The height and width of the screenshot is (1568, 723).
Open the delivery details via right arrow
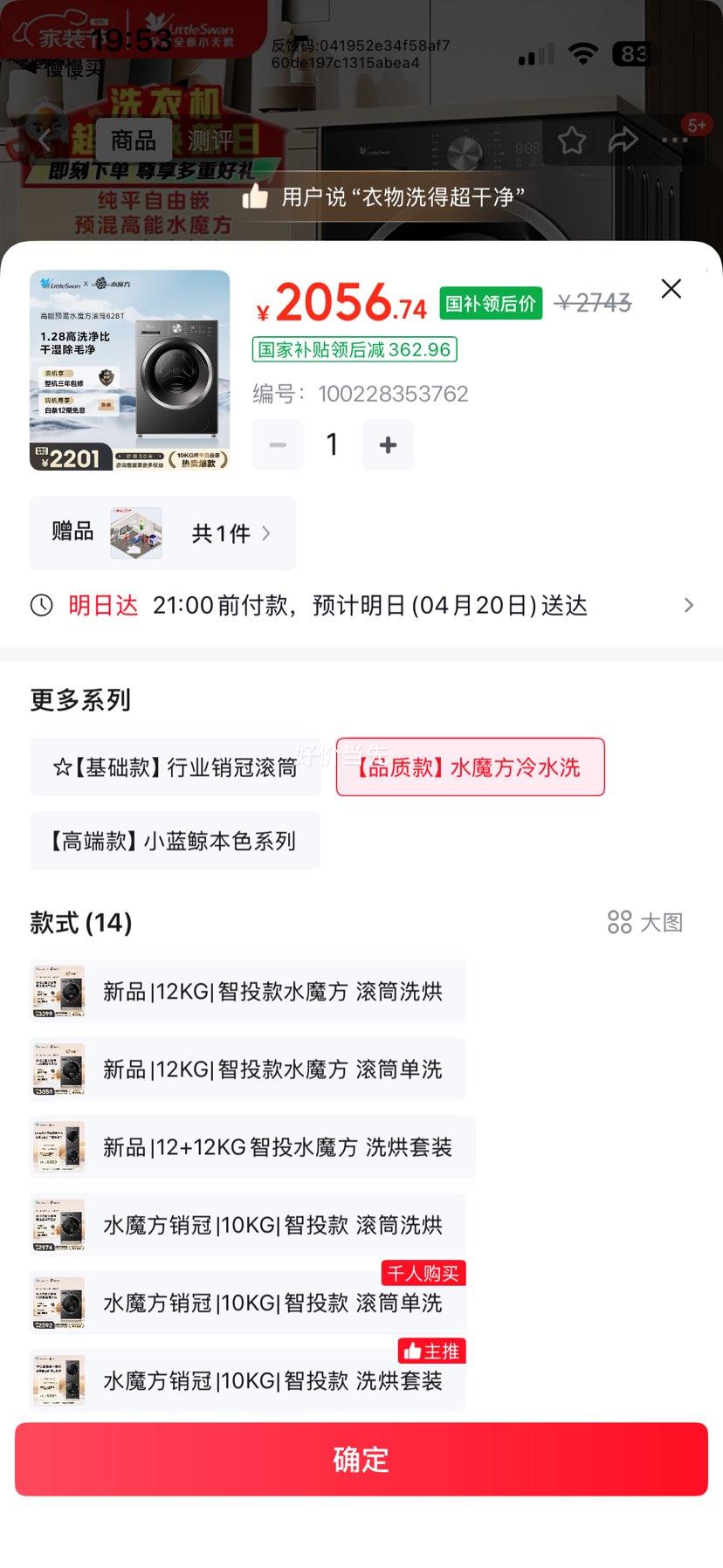(x=689, y=605)
